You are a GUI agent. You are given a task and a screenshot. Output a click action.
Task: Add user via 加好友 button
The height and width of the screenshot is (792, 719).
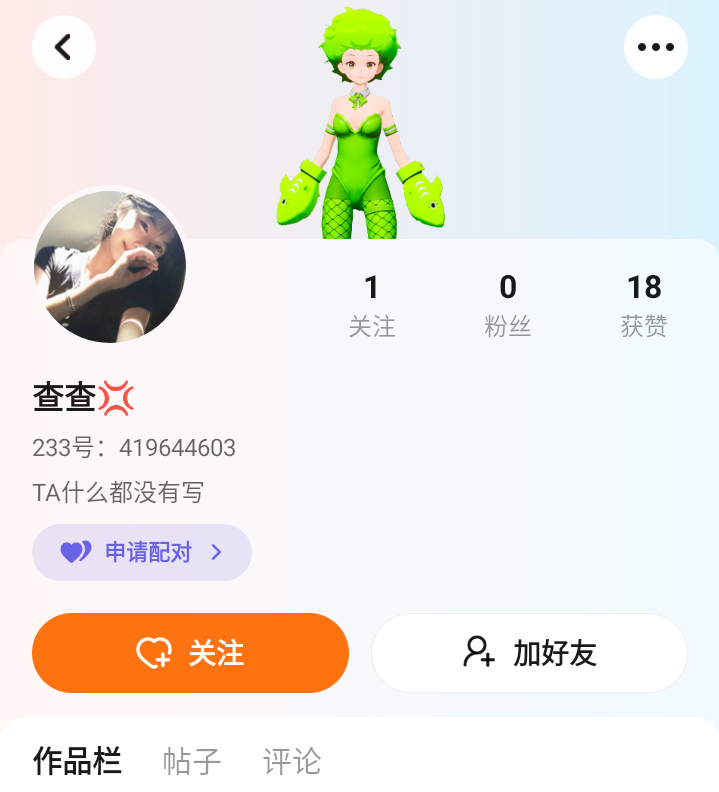click(529, 653)
